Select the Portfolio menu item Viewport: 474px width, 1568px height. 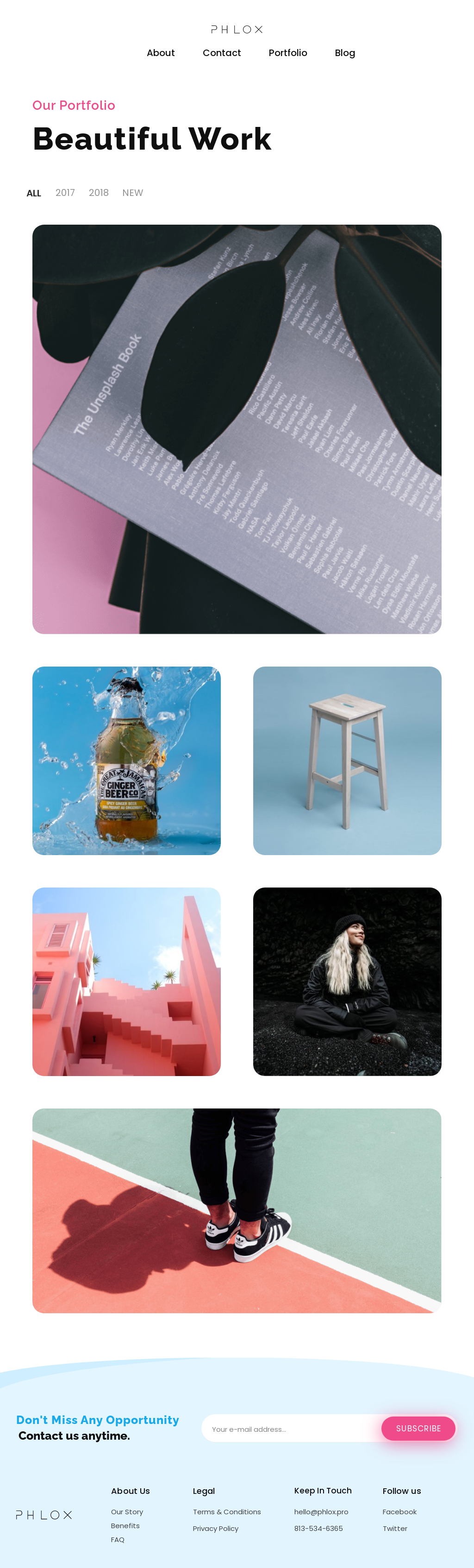click(287, 53)
